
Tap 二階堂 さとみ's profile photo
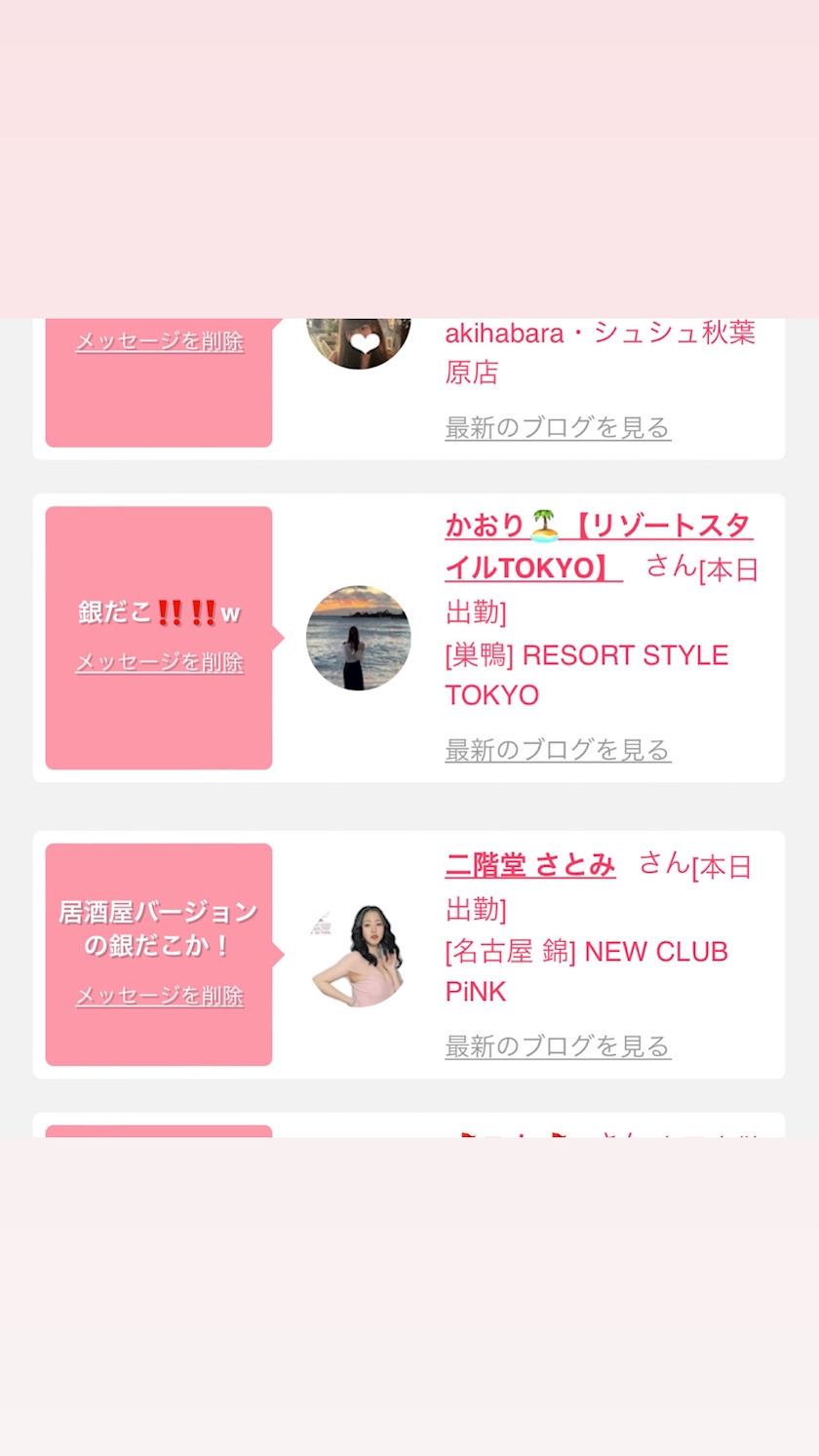[358, 955]
